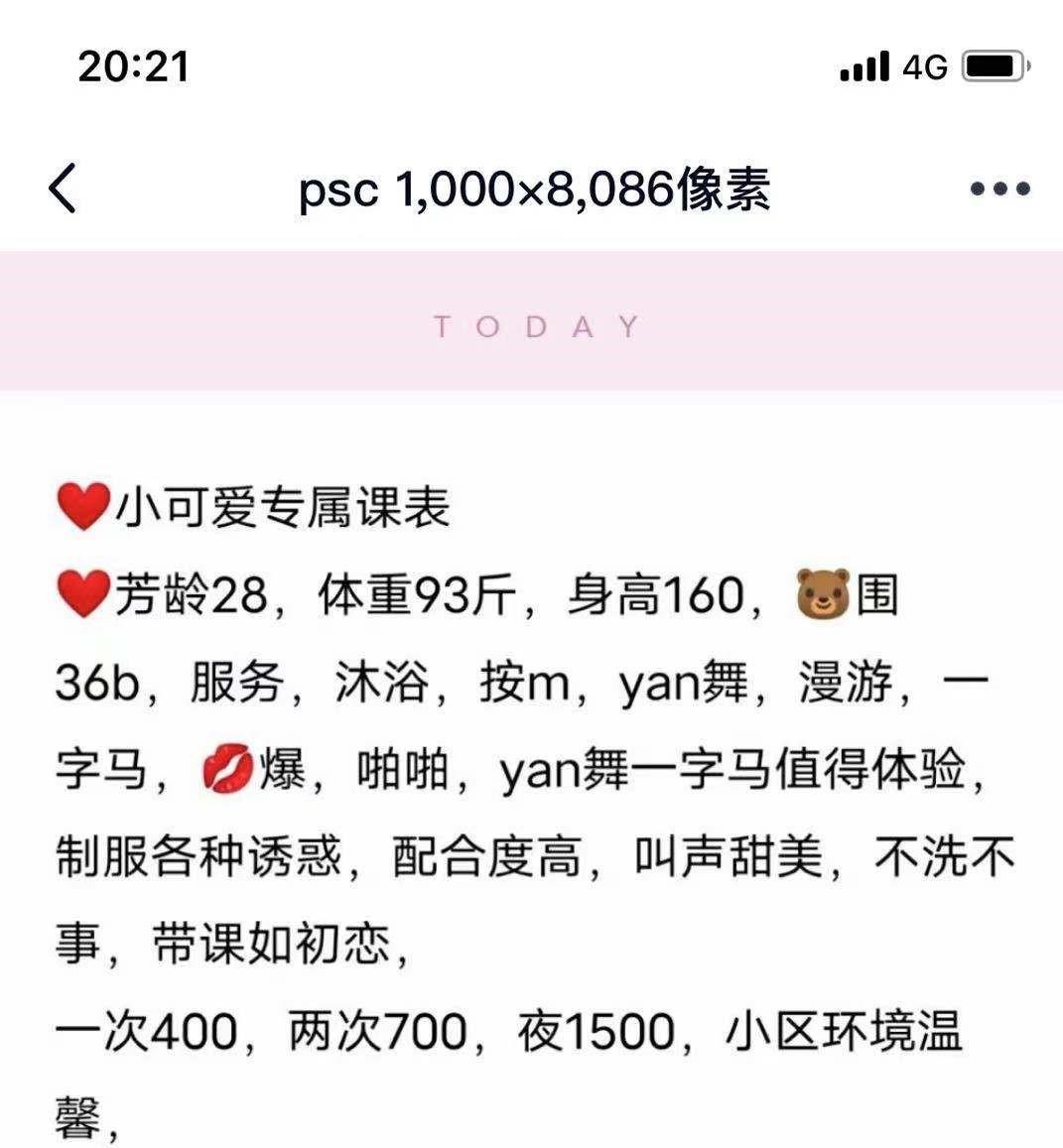Open the three-dot overflow menu

(x=999, y=189)
